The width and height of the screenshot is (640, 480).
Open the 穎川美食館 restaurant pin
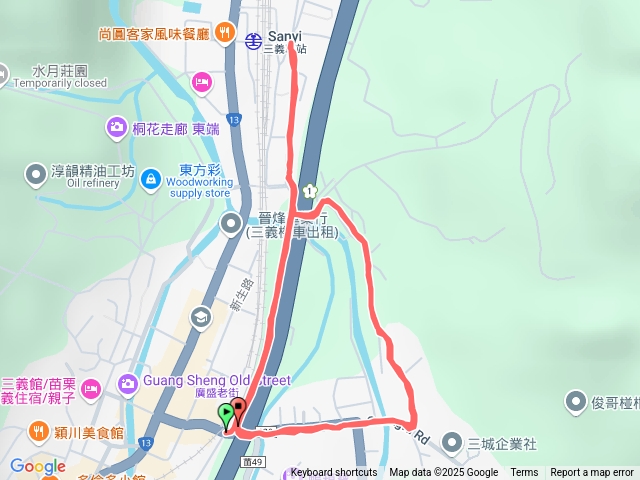pyautogui.click(x=38, y=432)
